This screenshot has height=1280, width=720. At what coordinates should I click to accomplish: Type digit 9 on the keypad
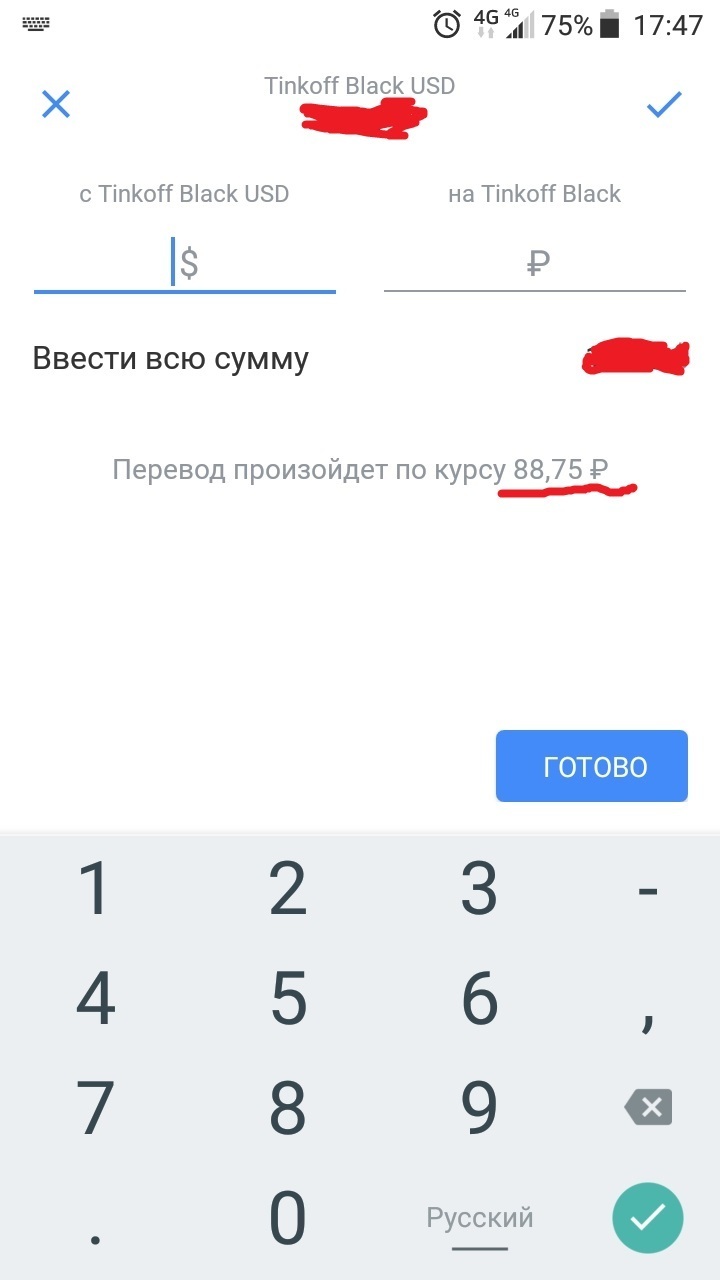click(x=480, y=1107)
